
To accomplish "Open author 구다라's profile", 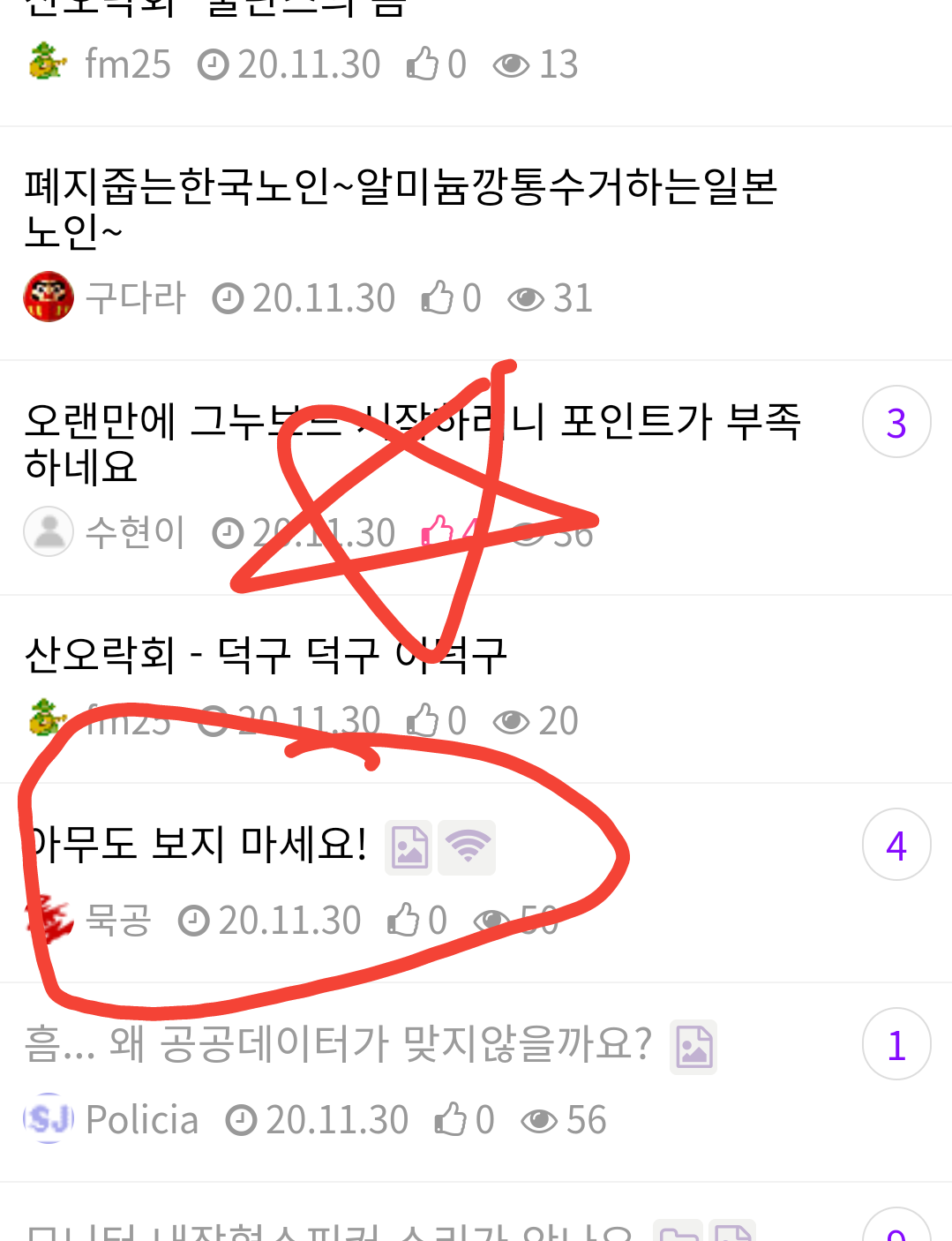I will (134, 298).
